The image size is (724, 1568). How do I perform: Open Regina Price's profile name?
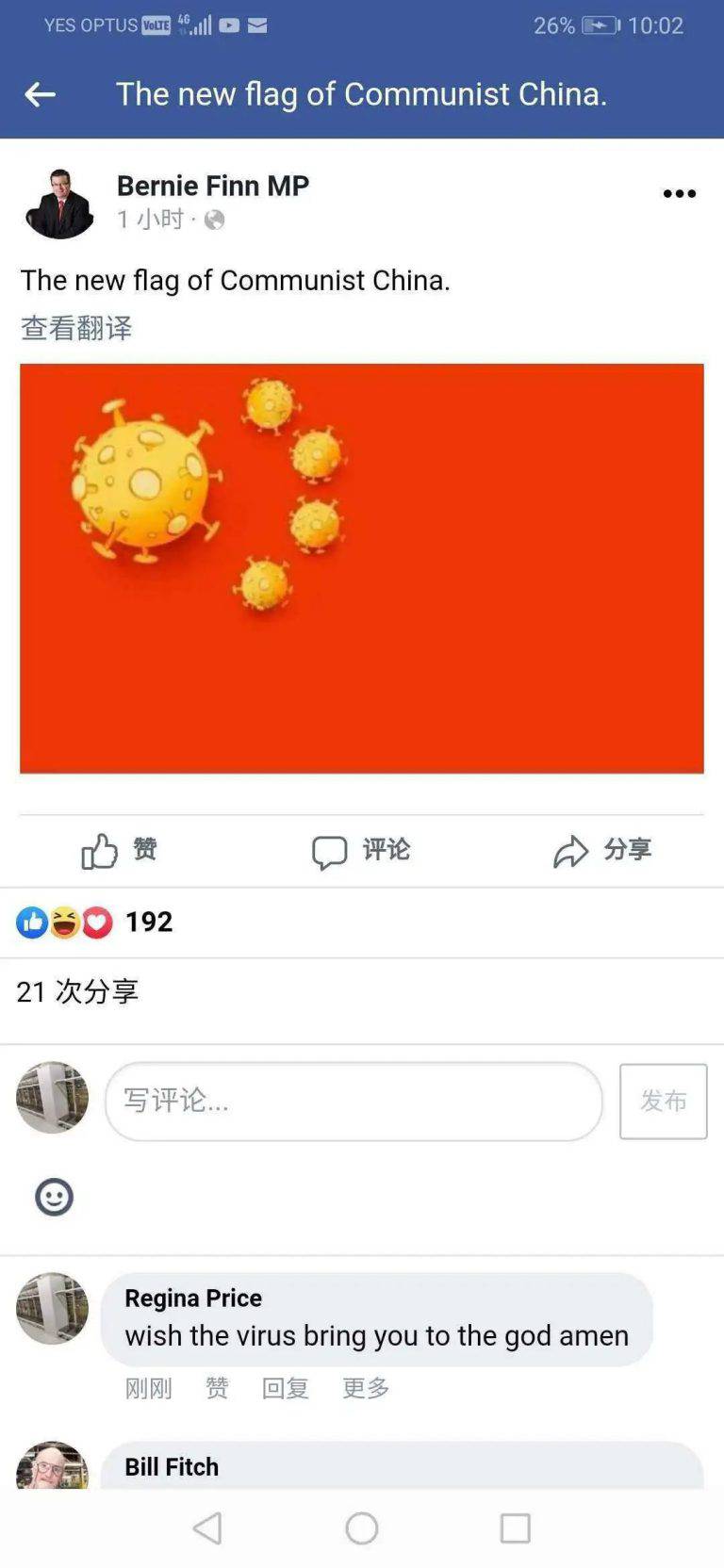click(193, 1298)
